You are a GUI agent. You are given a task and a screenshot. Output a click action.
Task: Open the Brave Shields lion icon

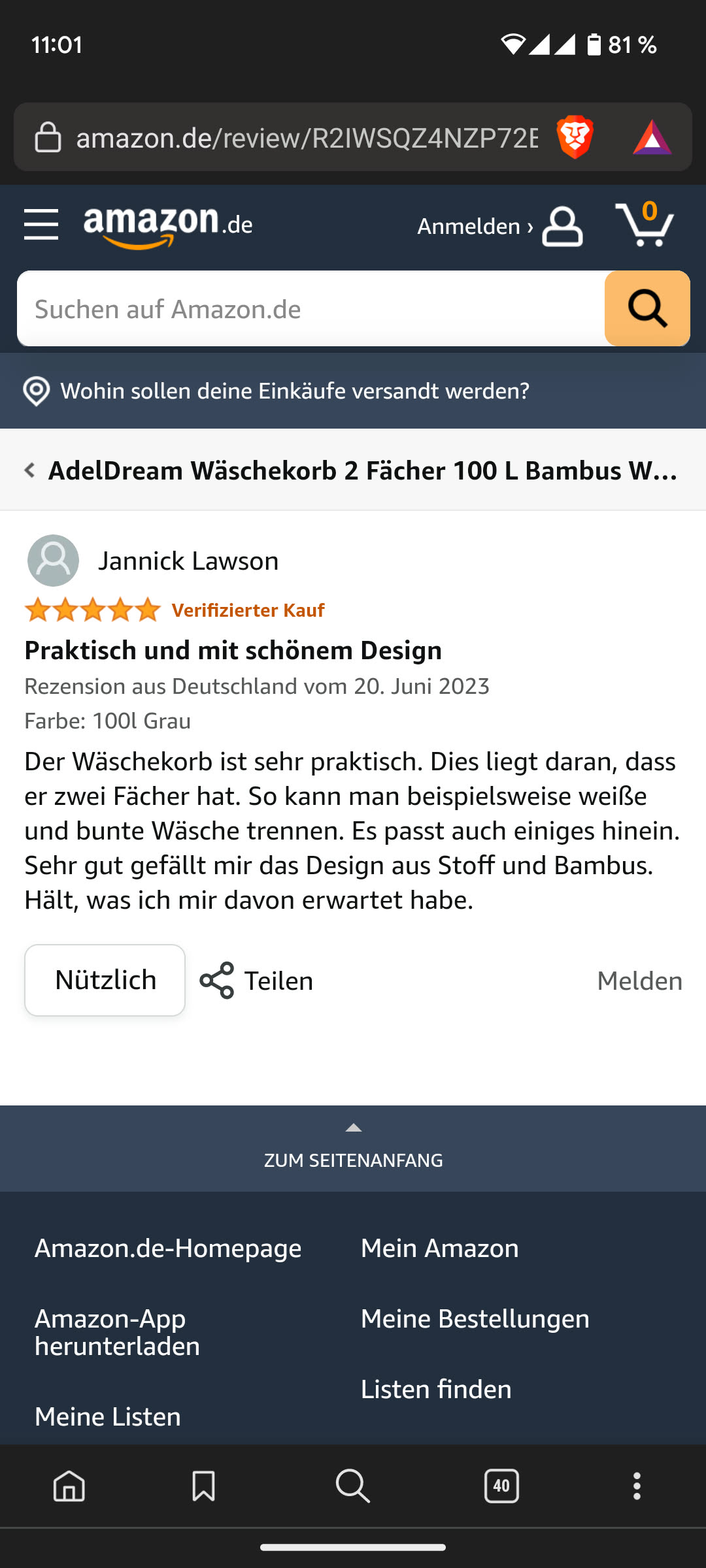(x=575, y=138)
